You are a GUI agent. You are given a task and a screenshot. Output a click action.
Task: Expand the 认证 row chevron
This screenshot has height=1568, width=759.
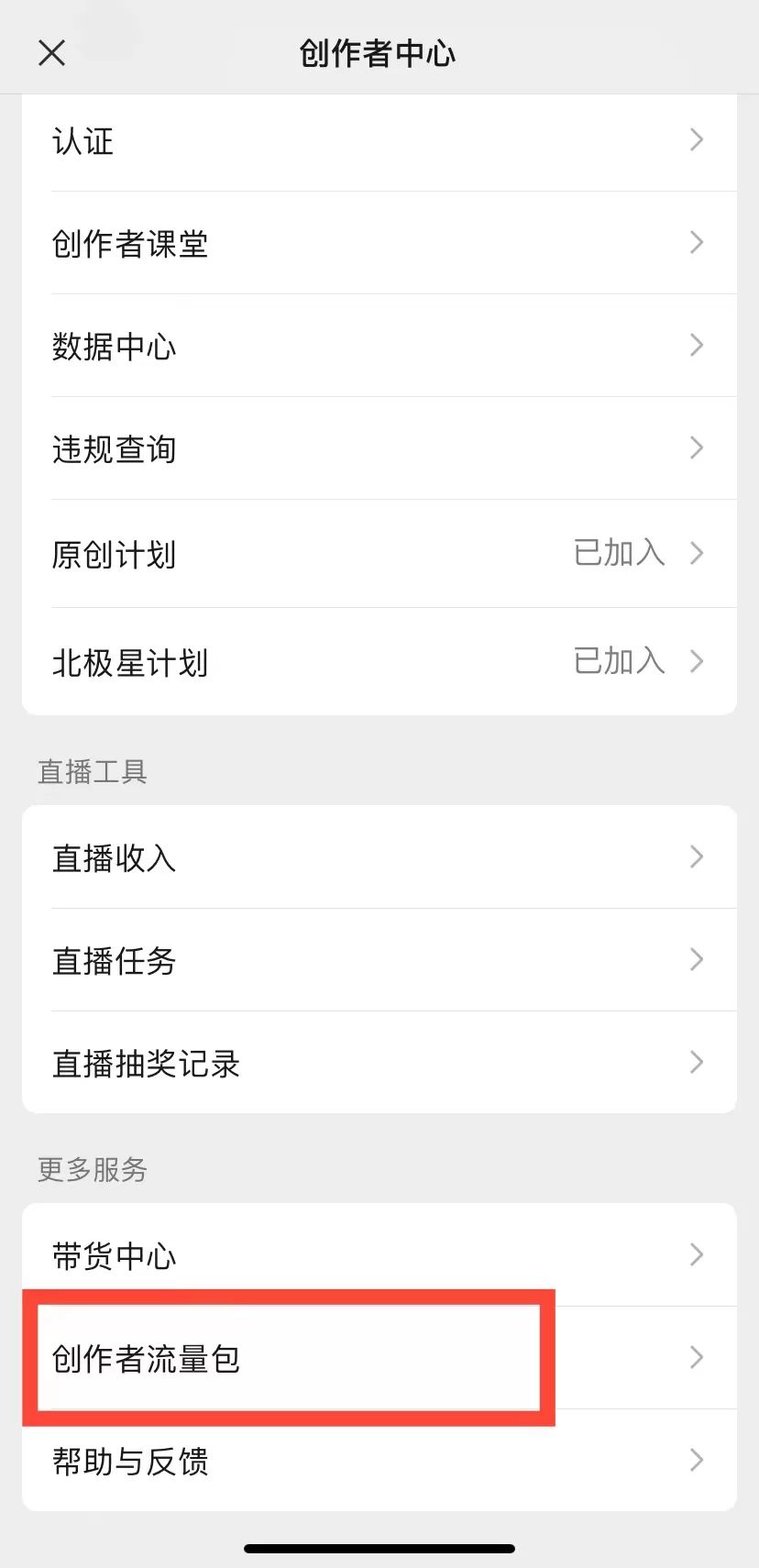(x=697, y=140)
